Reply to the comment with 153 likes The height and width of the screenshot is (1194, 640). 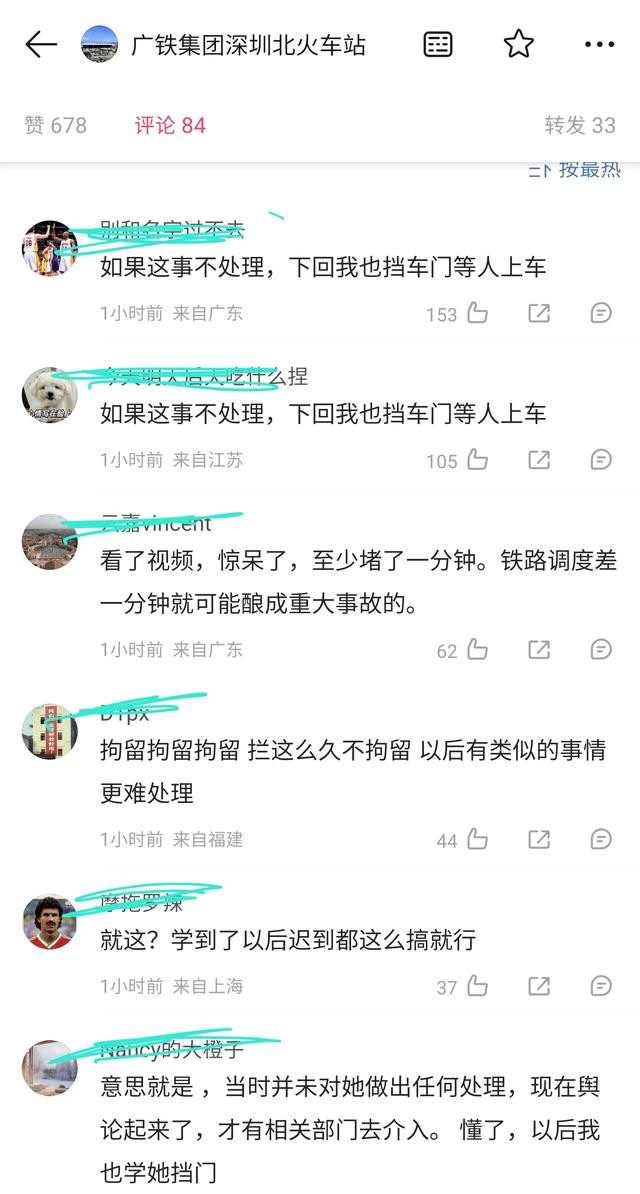601,313
